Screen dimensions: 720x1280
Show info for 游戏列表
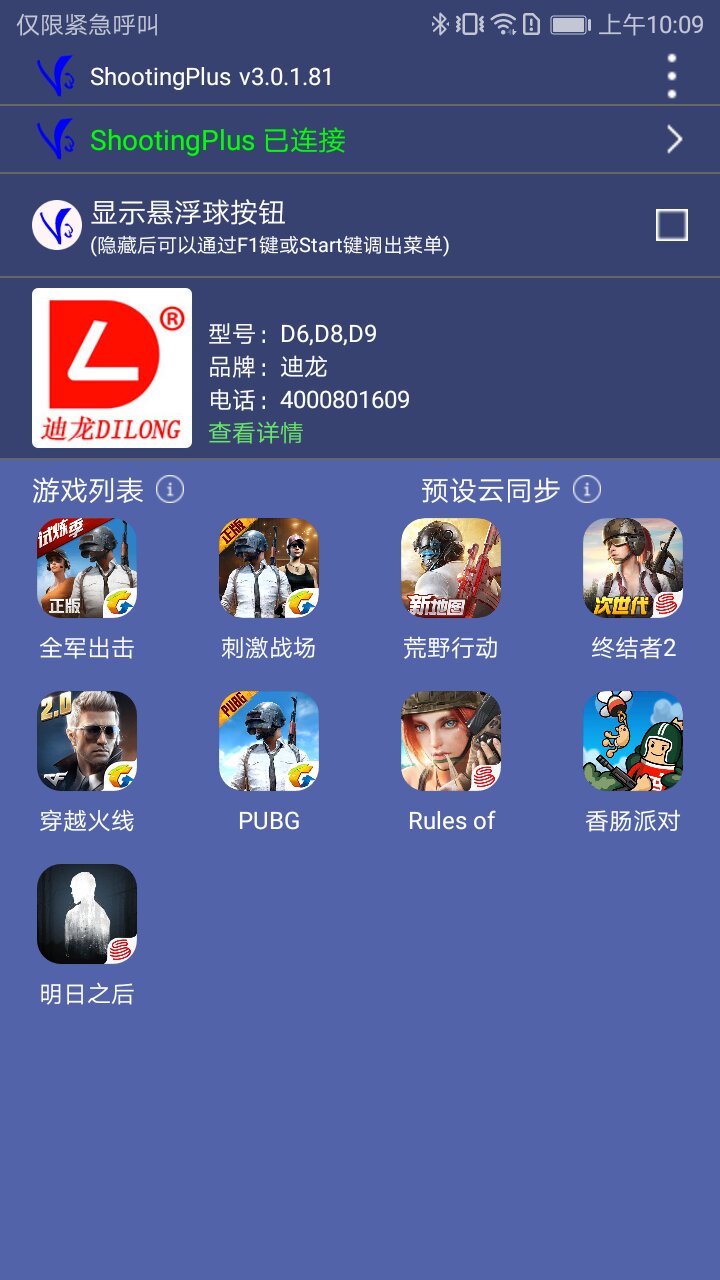pos(170,490)
